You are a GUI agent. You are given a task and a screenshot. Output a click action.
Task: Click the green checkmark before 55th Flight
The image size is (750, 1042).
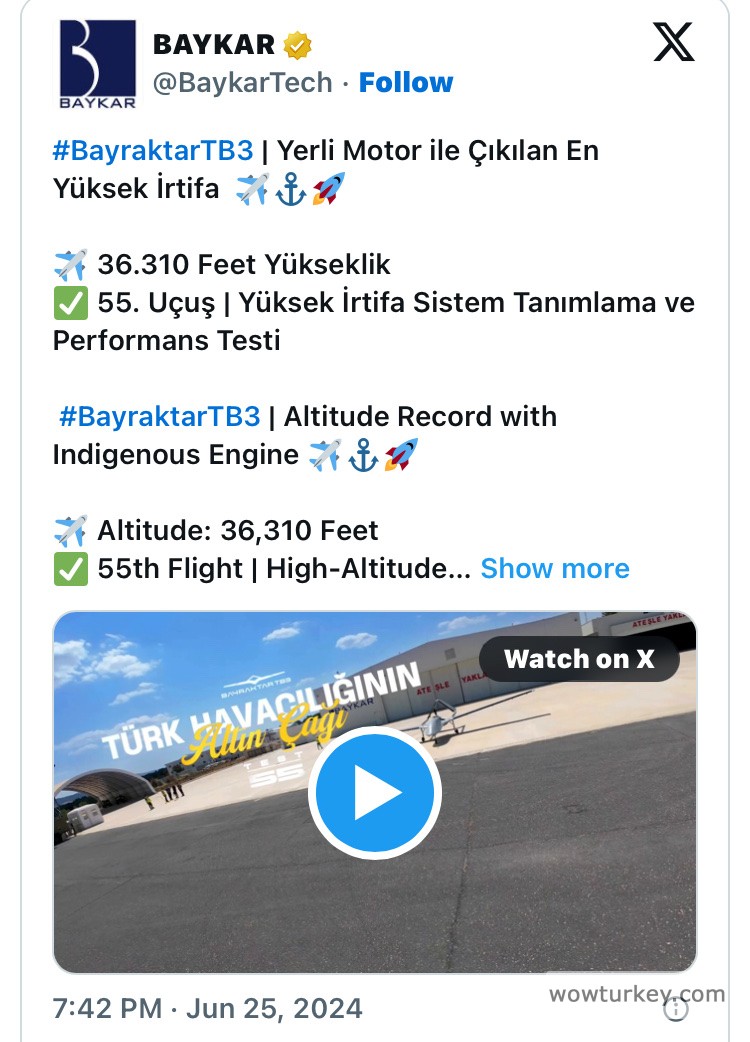69,567
